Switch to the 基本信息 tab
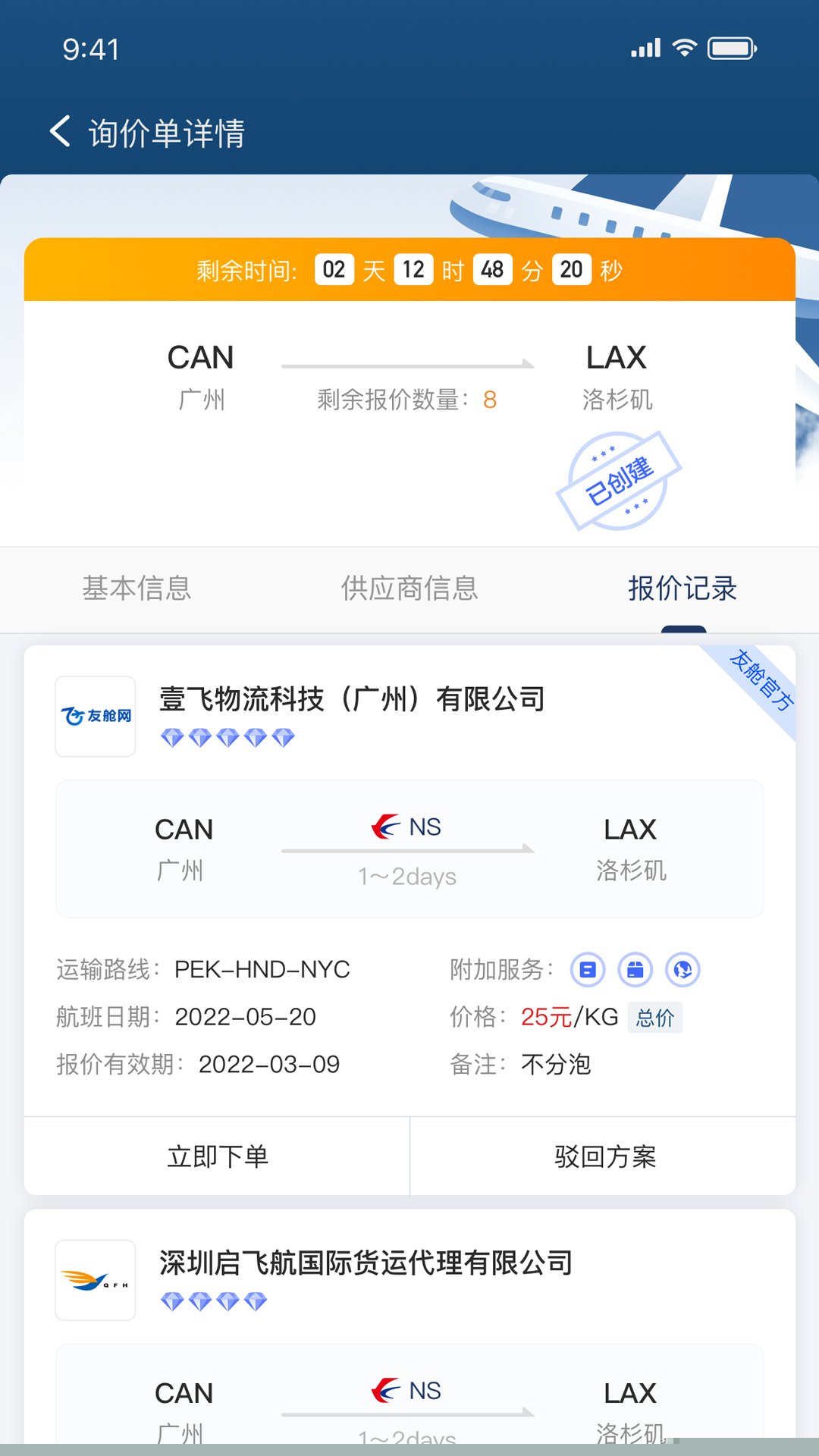Viewport: 819px width, 1456px height. coord(136,588)
